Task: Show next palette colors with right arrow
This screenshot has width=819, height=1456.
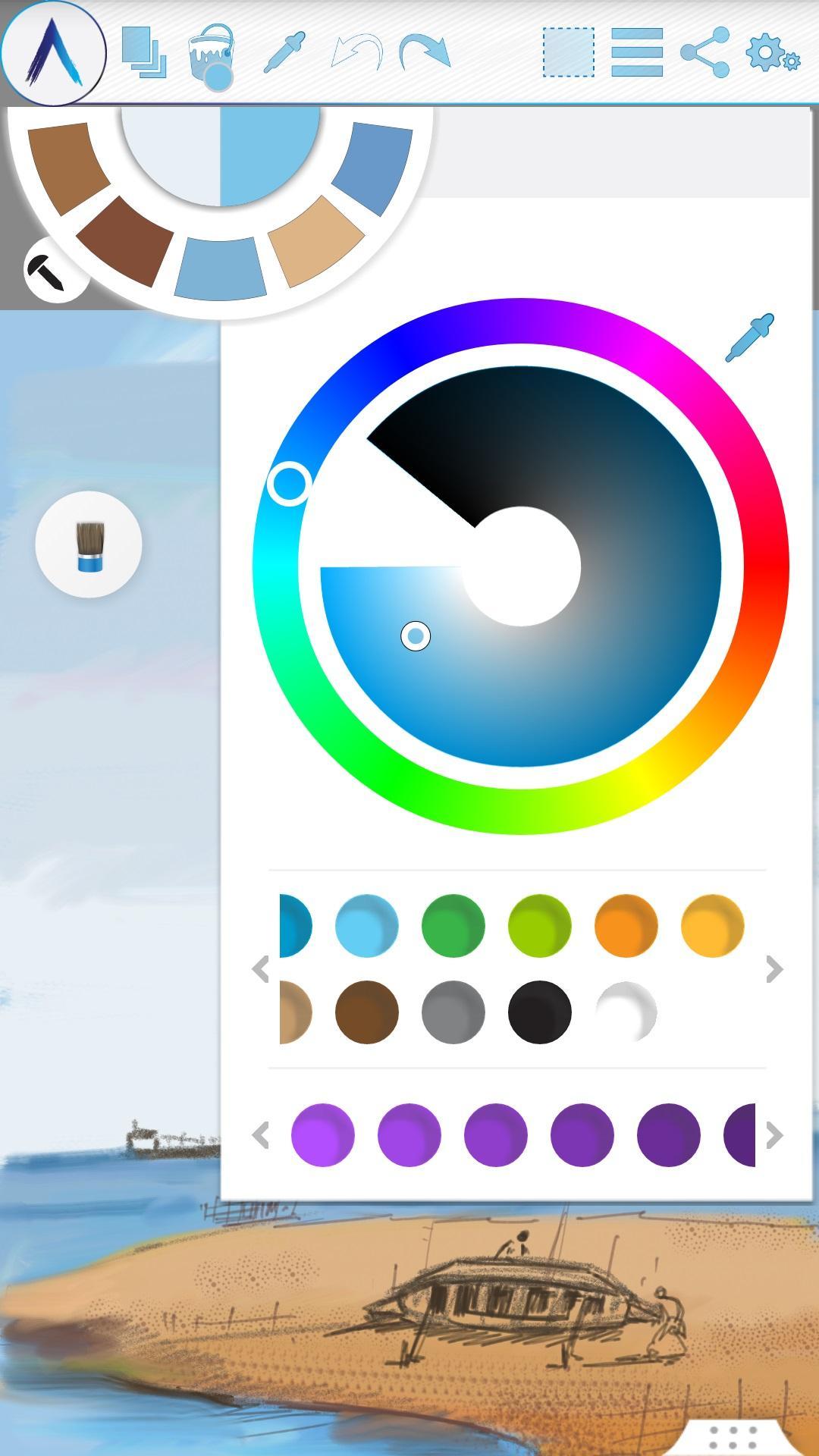Action: 774,968
